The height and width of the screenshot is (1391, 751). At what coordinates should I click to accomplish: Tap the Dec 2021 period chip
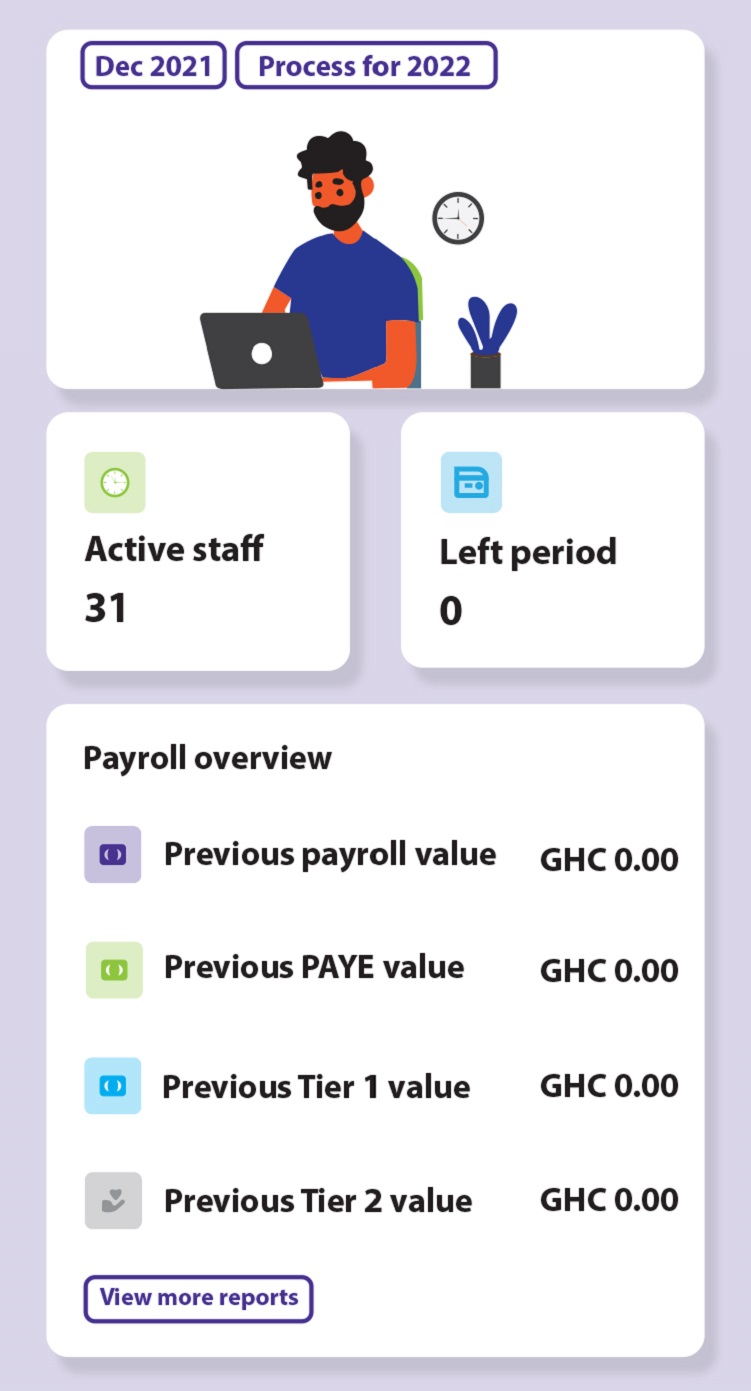[x=153, y=66]
